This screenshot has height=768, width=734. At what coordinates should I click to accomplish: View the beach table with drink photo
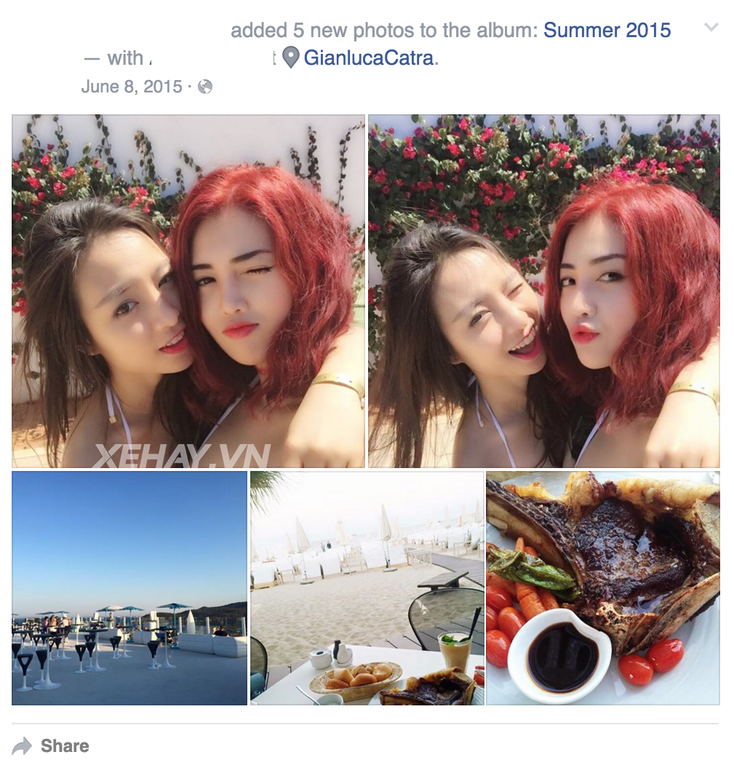point(366,588)
